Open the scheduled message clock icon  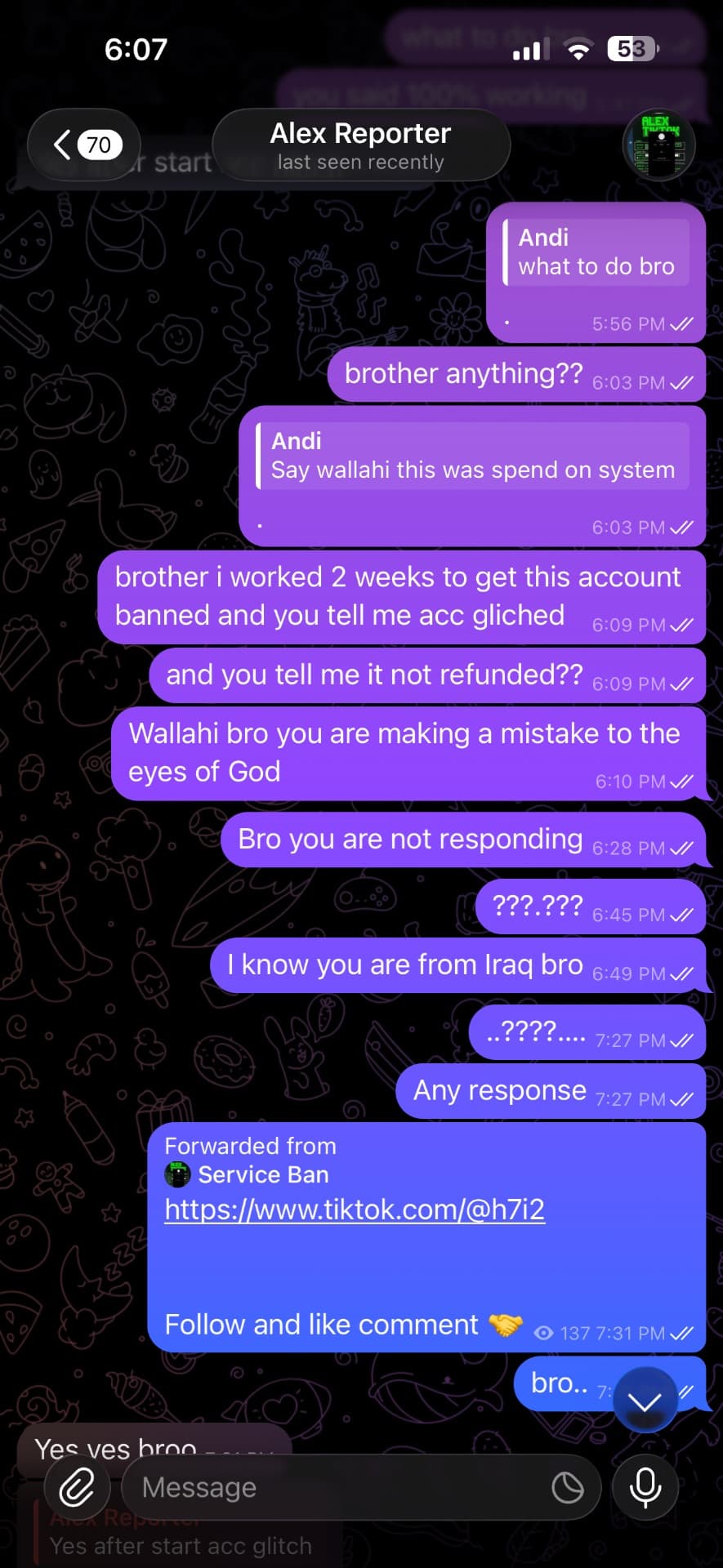pos(567,1487)
